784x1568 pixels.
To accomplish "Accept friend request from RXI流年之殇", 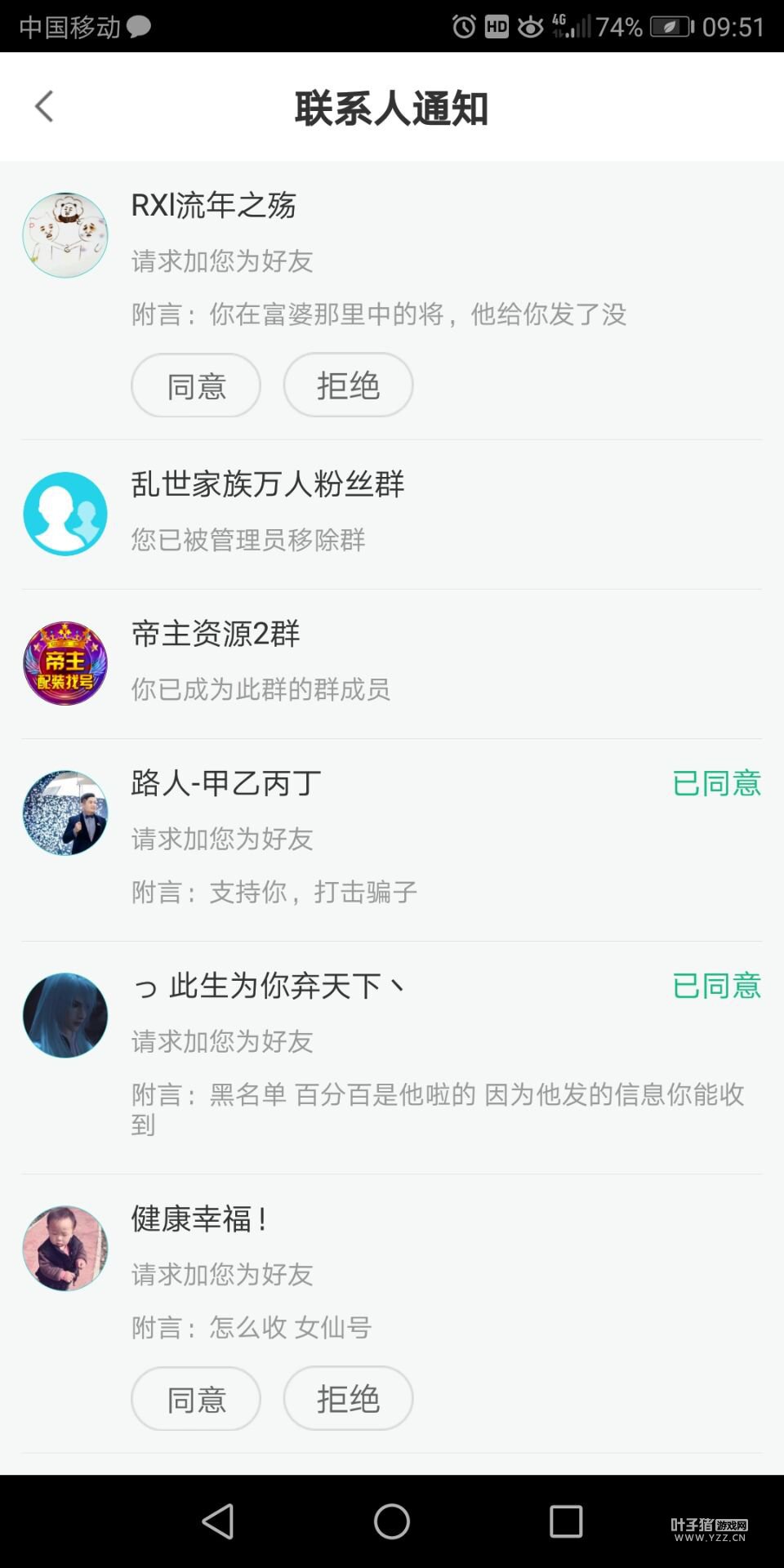I will 196,385.
